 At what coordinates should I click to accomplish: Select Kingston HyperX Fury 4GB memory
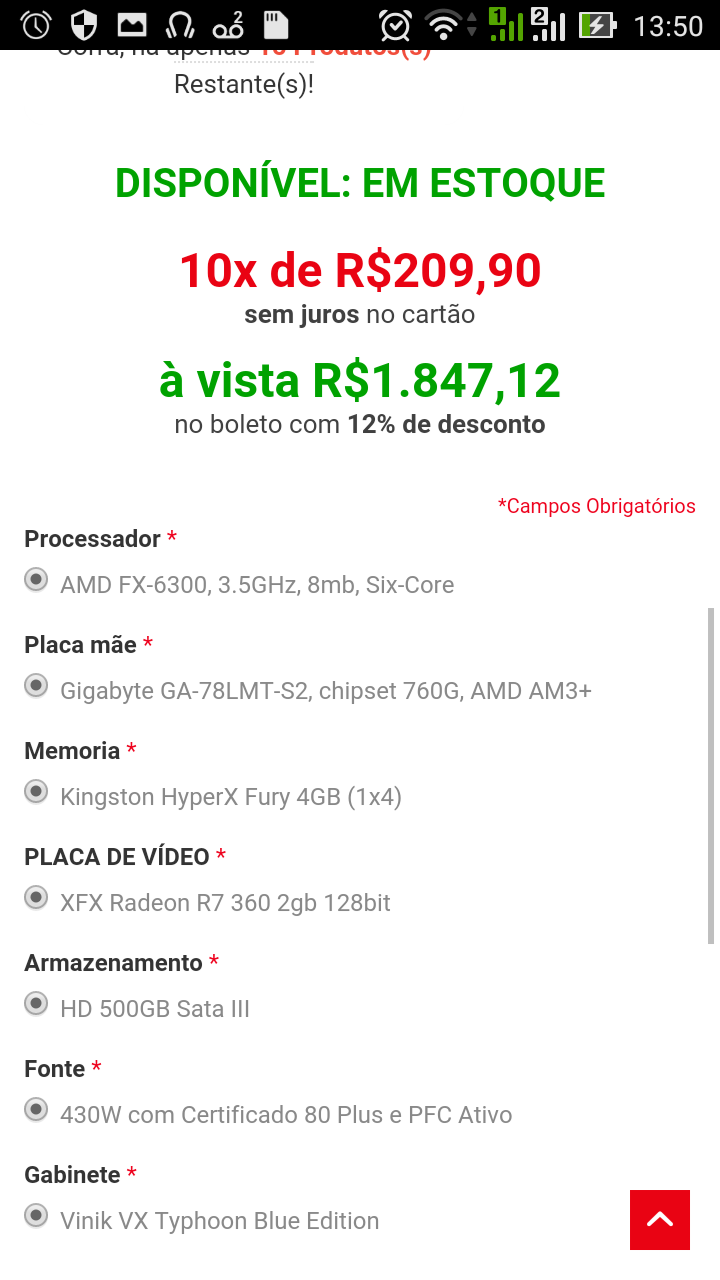point(36,791)
